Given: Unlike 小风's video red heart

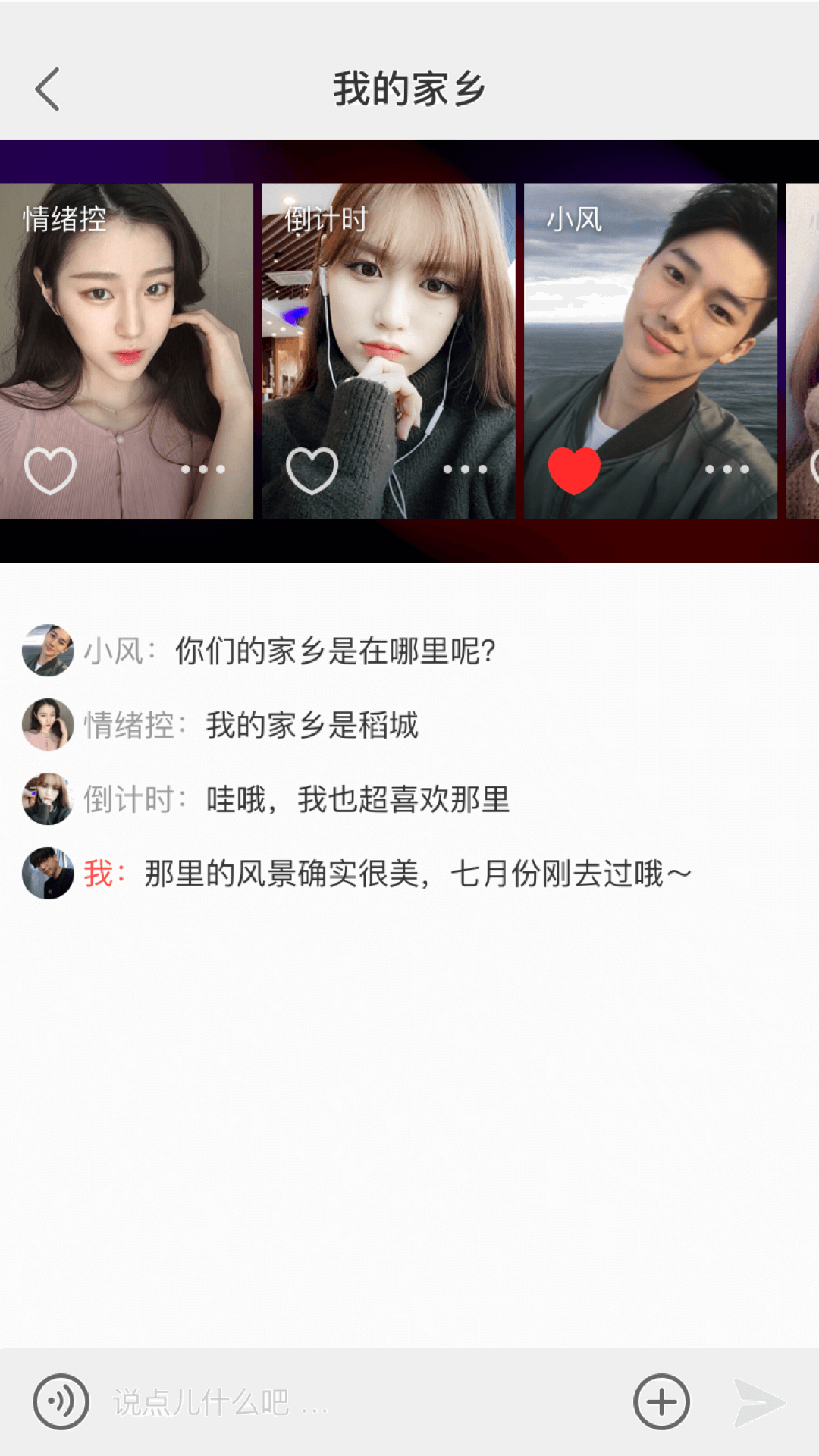Looking at the screenshot, I should (x=574, y=469).
